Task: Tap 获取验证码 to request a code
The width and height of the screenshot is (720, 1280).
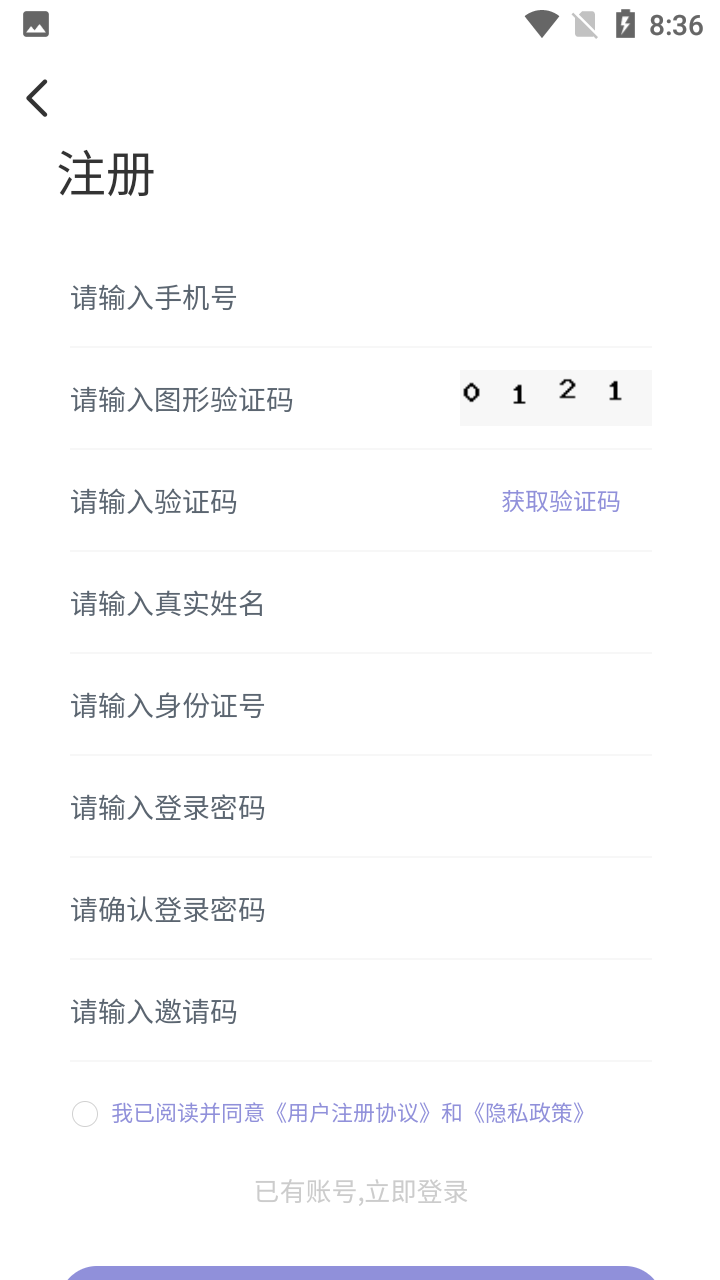Action: 560,502
